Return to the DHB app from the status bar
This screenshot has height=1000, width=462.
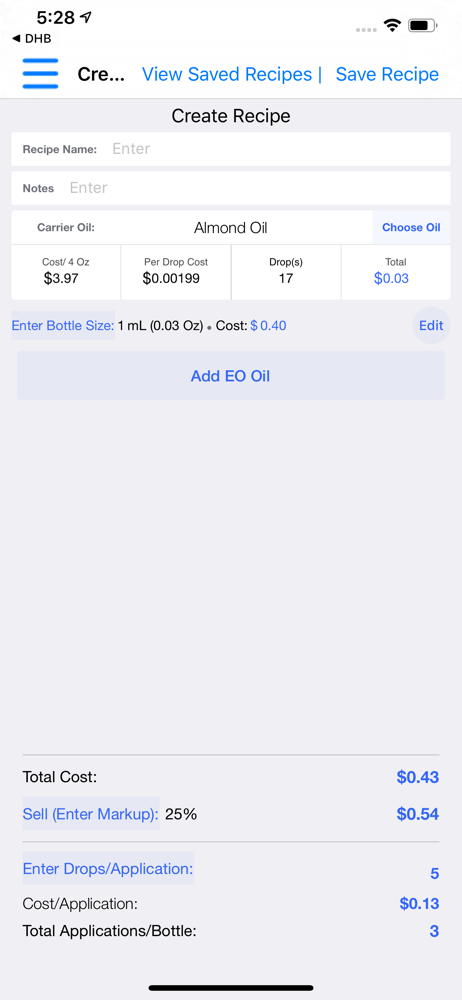tap(31, 39)
